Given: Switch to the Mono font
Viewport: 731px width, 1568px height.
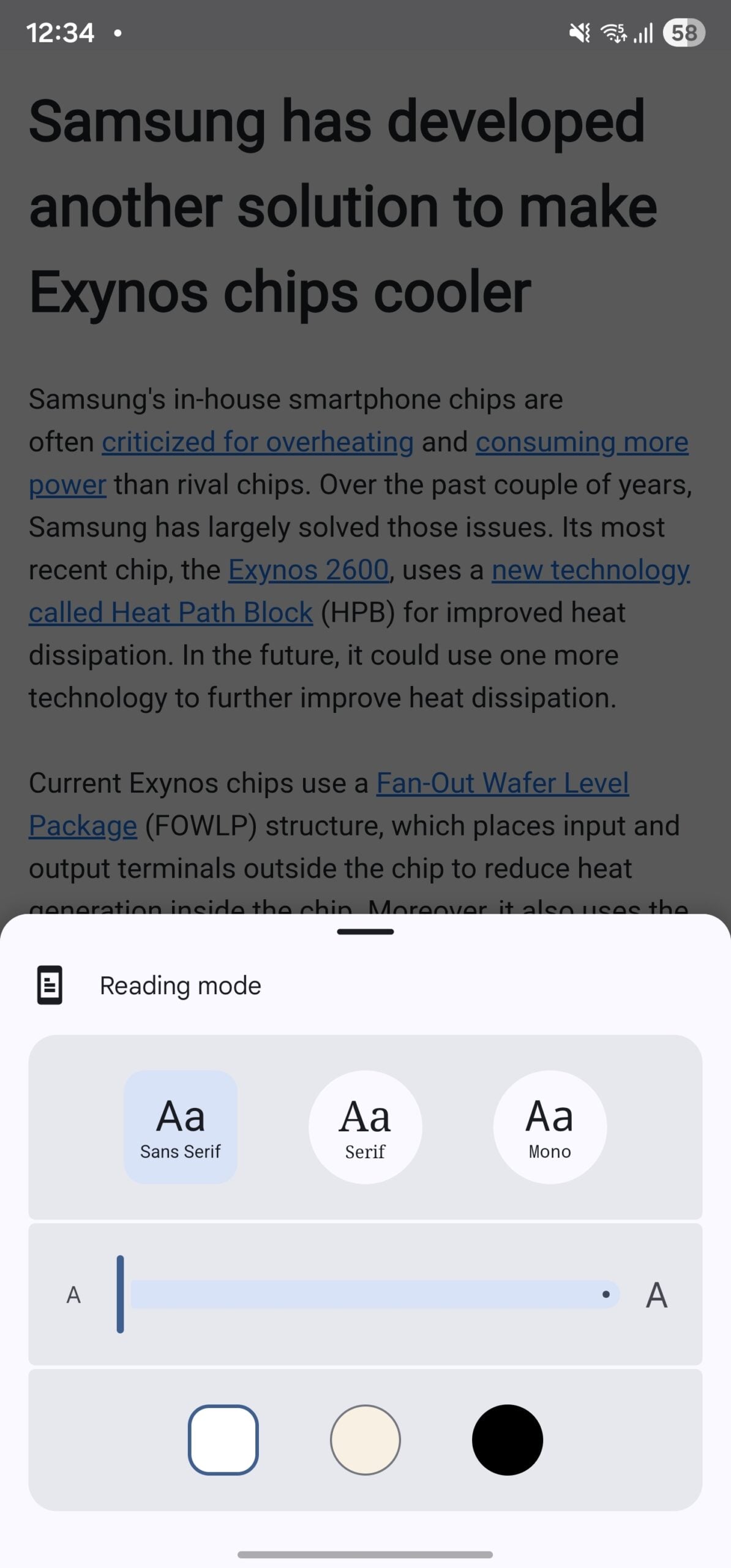Looking at the screenshot, I should coord(549,1127).
